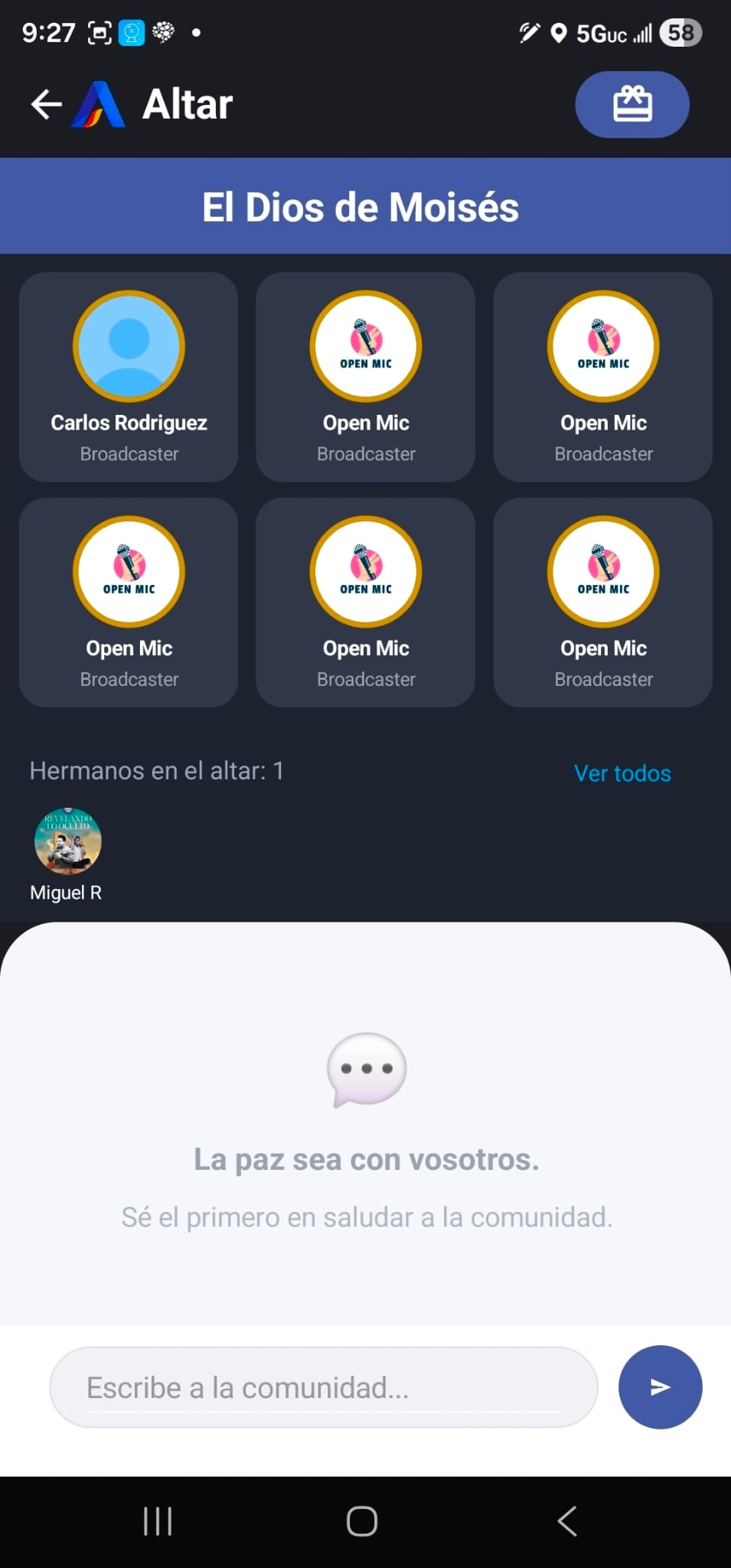Tap the Escribe a la comunidad input field
Image resolution: width=731 pixels, height=1568 pixels.
coord(321,1387)
